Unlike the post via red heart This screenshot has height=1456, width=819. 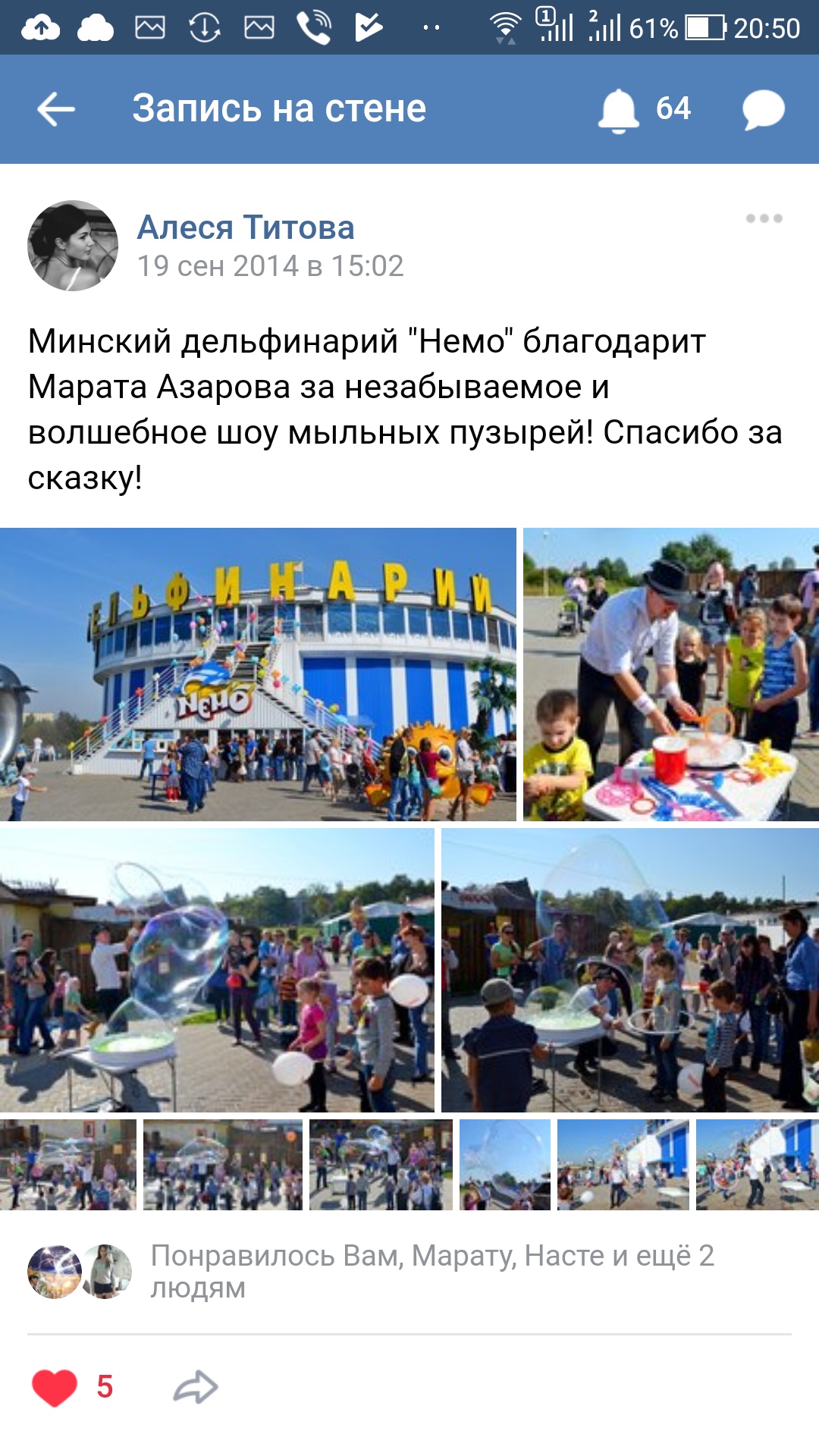pyautogui.click(x=55, y=1388)
